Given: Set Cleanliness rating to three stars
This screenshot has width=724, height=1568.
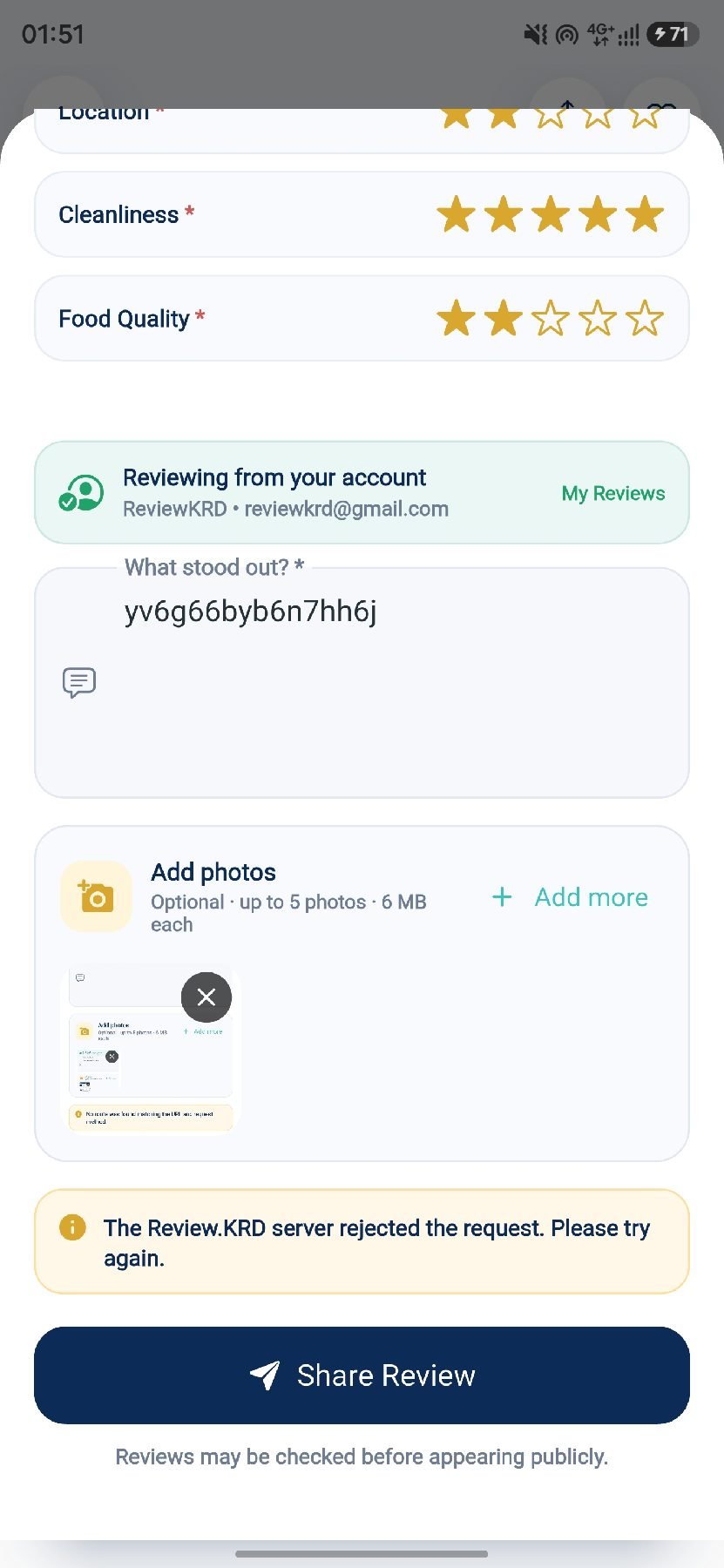Looking at the screenshot, I should (x=551, y=214).
